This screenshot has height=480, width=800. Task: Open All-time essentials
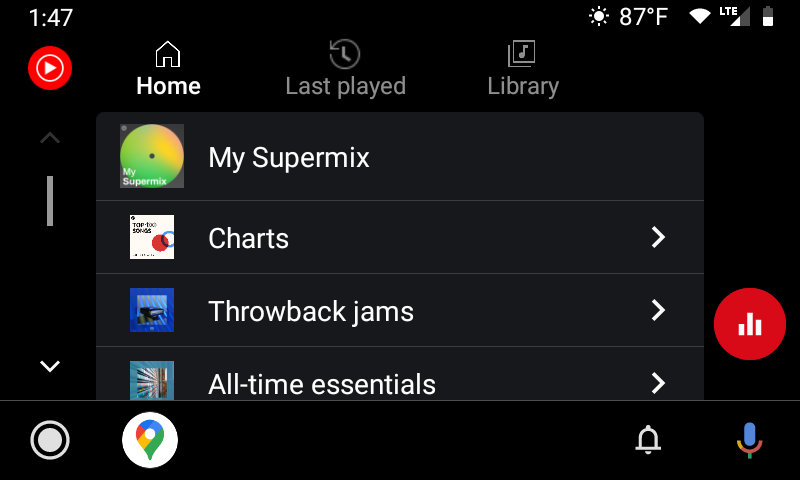pyautogui.click(x=400, y=381)
